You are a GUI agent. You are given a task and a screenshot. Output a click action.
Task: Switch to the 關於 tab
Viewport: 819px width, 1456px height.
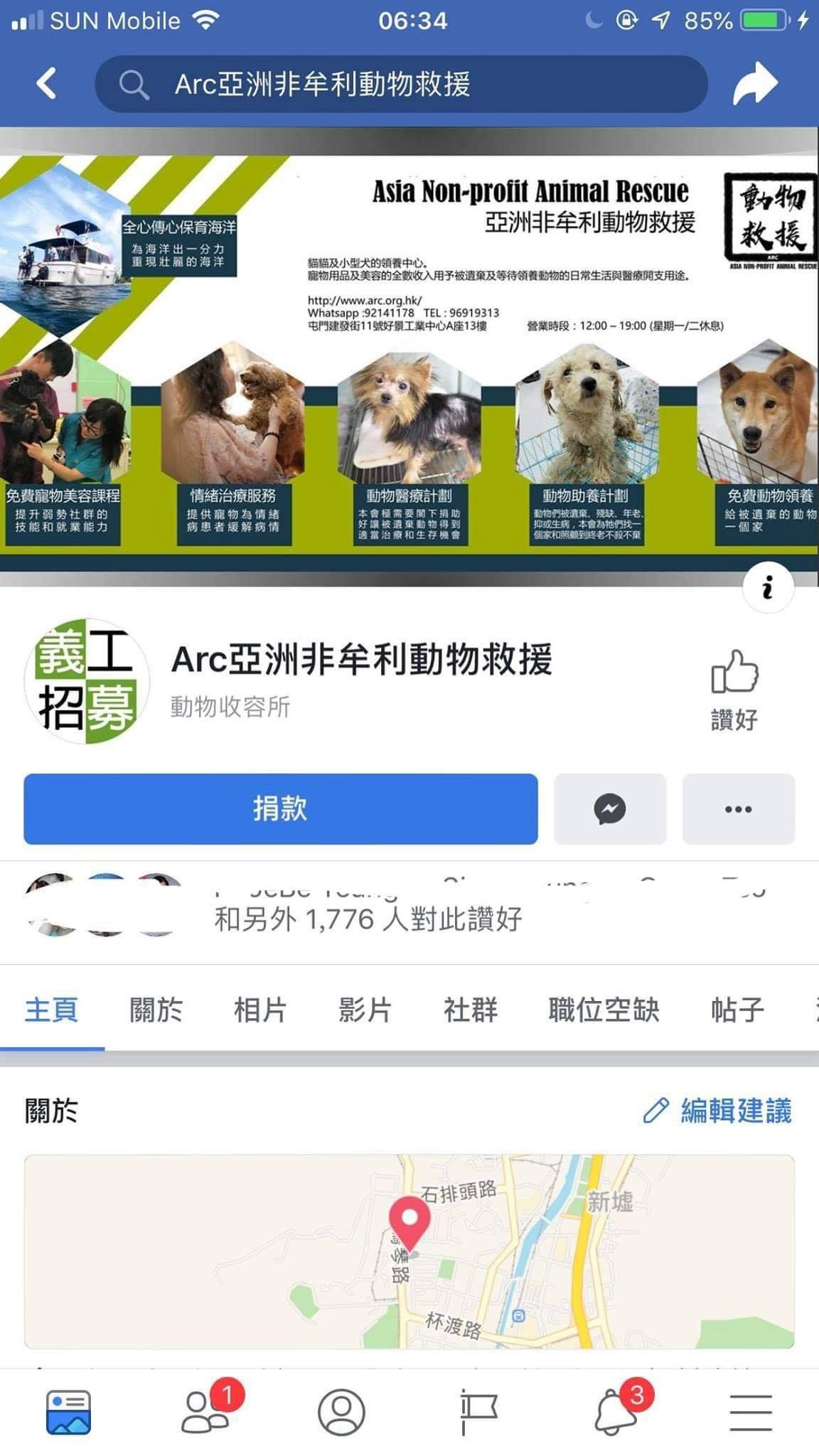click(x=156, y=1010)
